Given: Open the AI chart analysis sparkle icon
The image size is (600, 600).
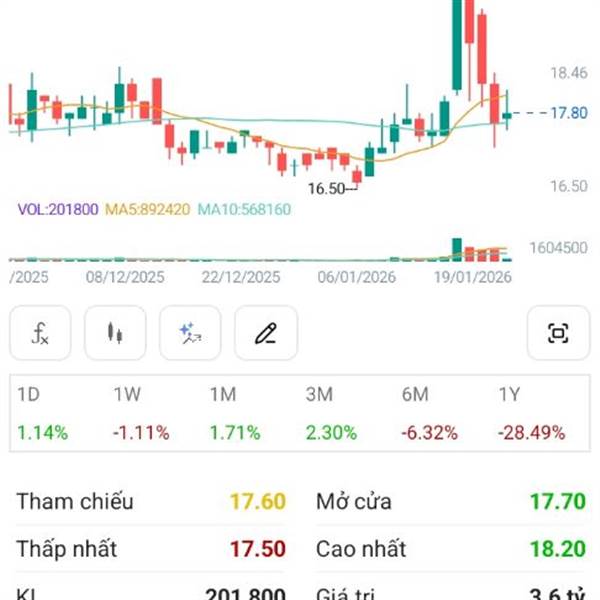Looking at the screenshot, I should click(x=190, y=333).
